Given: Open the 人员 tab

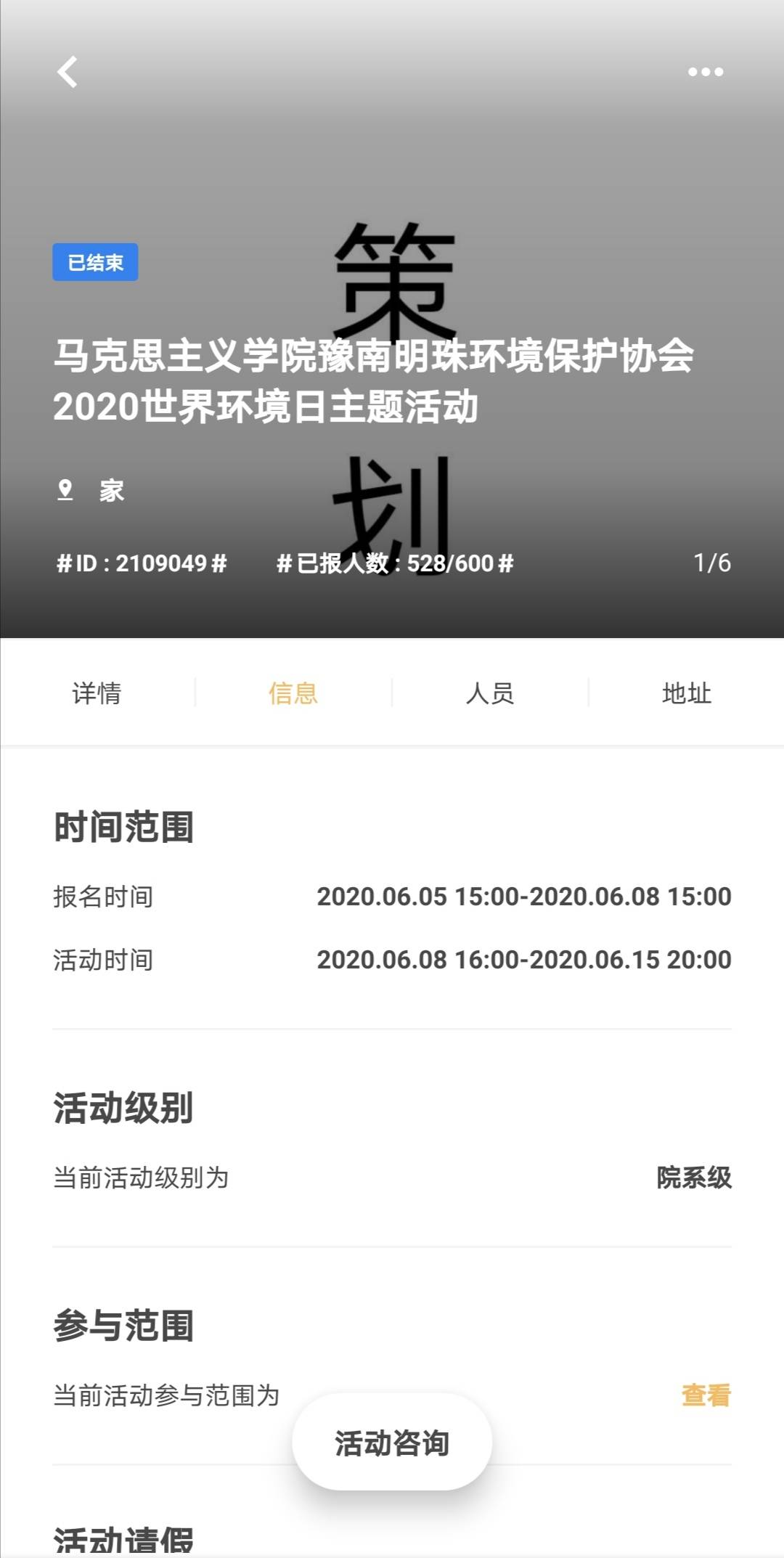Looking at the screenshot, I should (x=490, y=693).
